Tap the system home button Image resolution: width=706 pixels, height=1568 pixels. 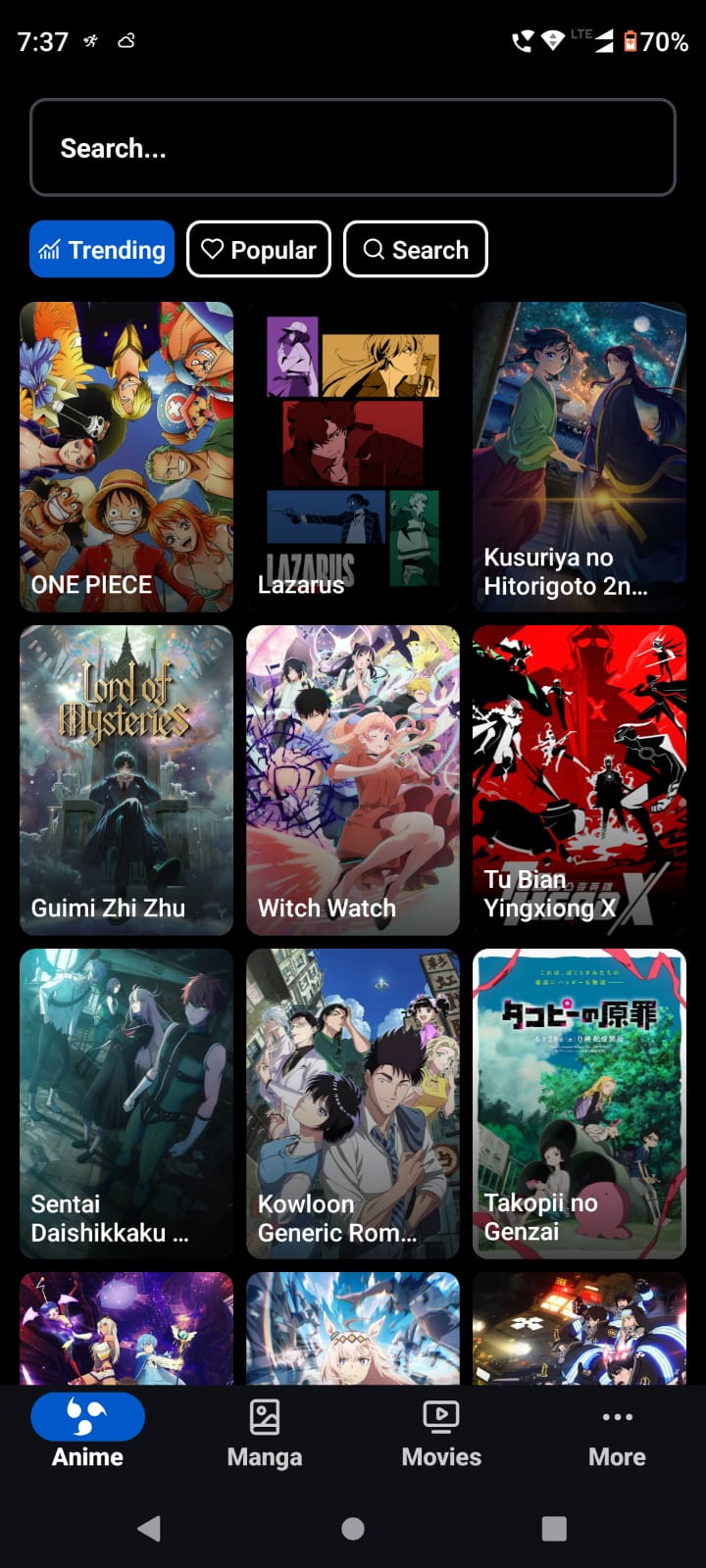353,1528
